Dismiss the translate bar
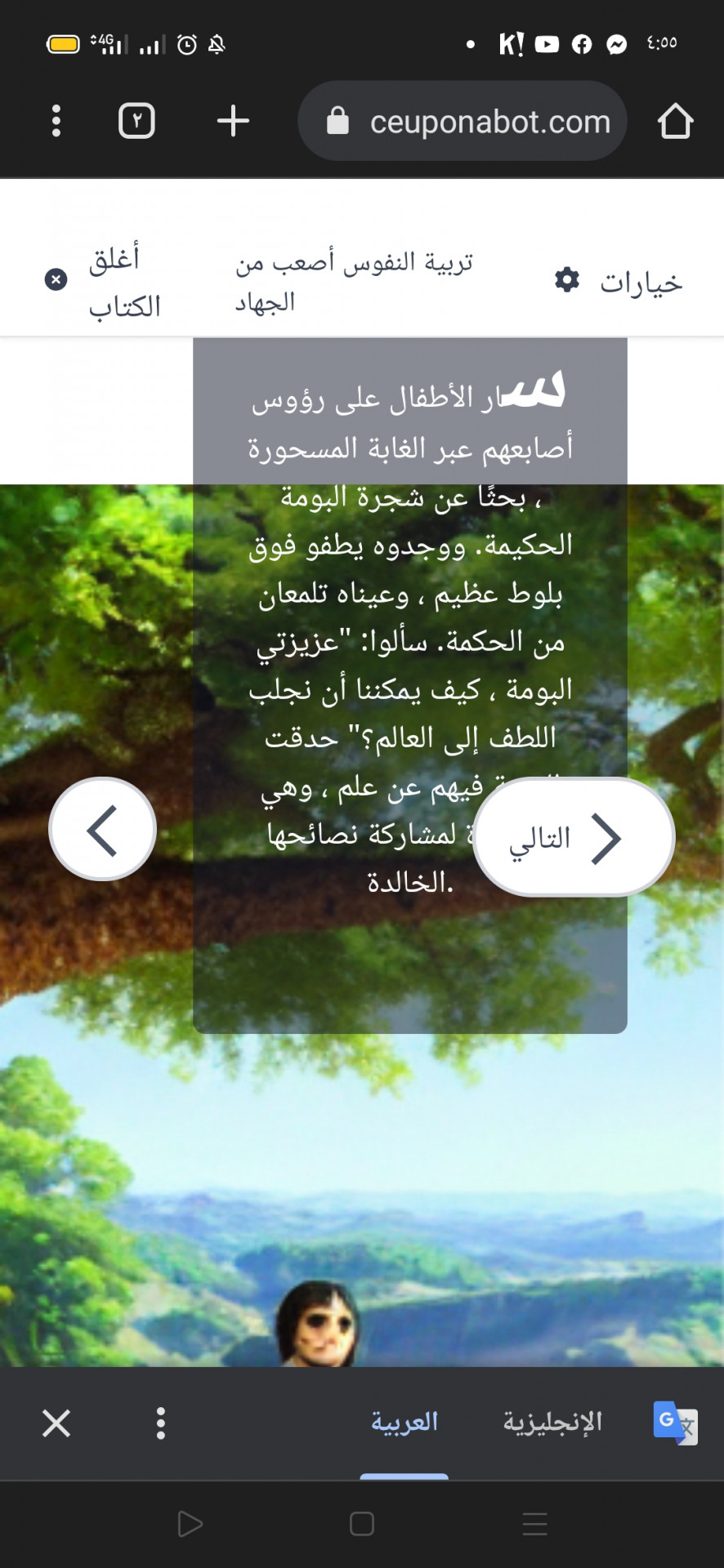This screenshot has height=1568, width=724. [x=56, y=1423]
